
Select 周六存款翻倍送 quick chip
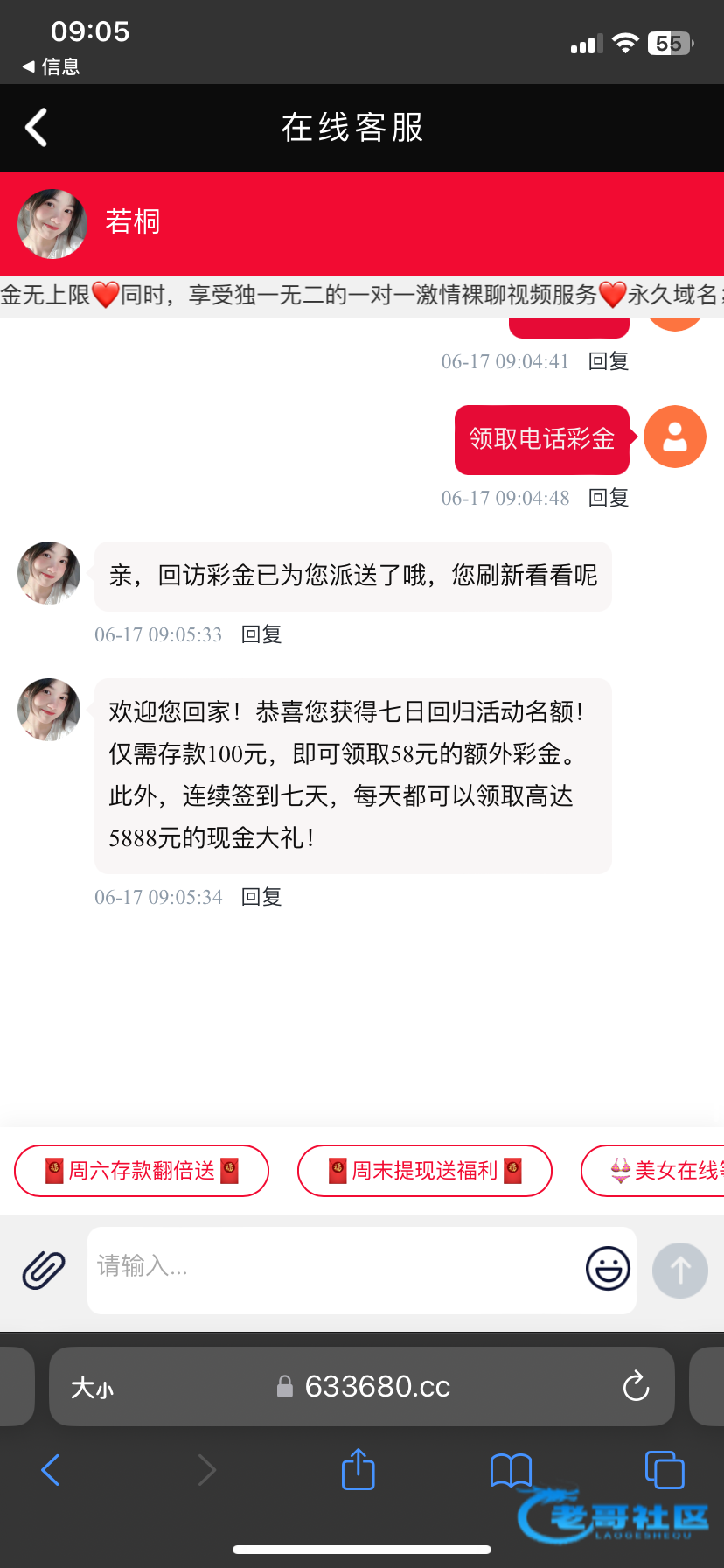pyautogui.click(x=142, y=1171)
